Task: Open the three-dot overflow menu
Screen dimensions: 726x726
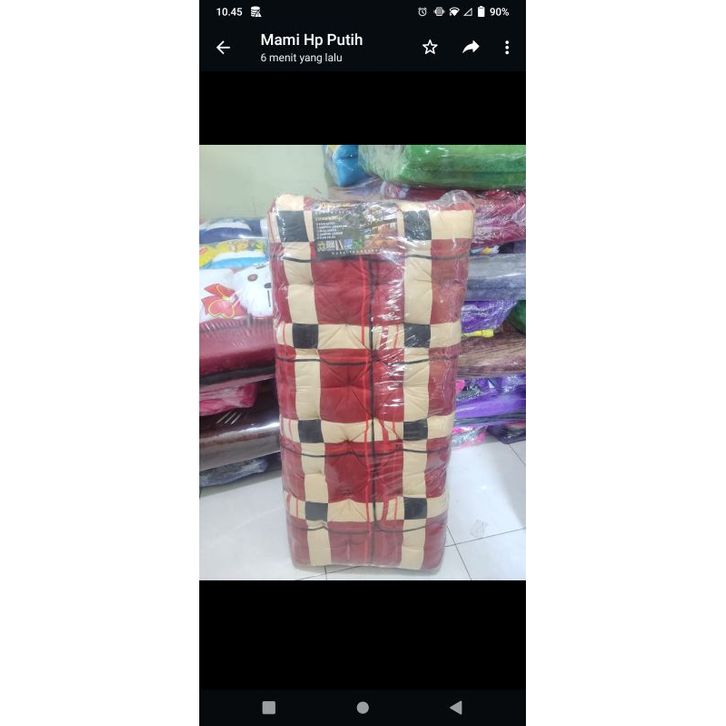Action: tap(507, 47)
